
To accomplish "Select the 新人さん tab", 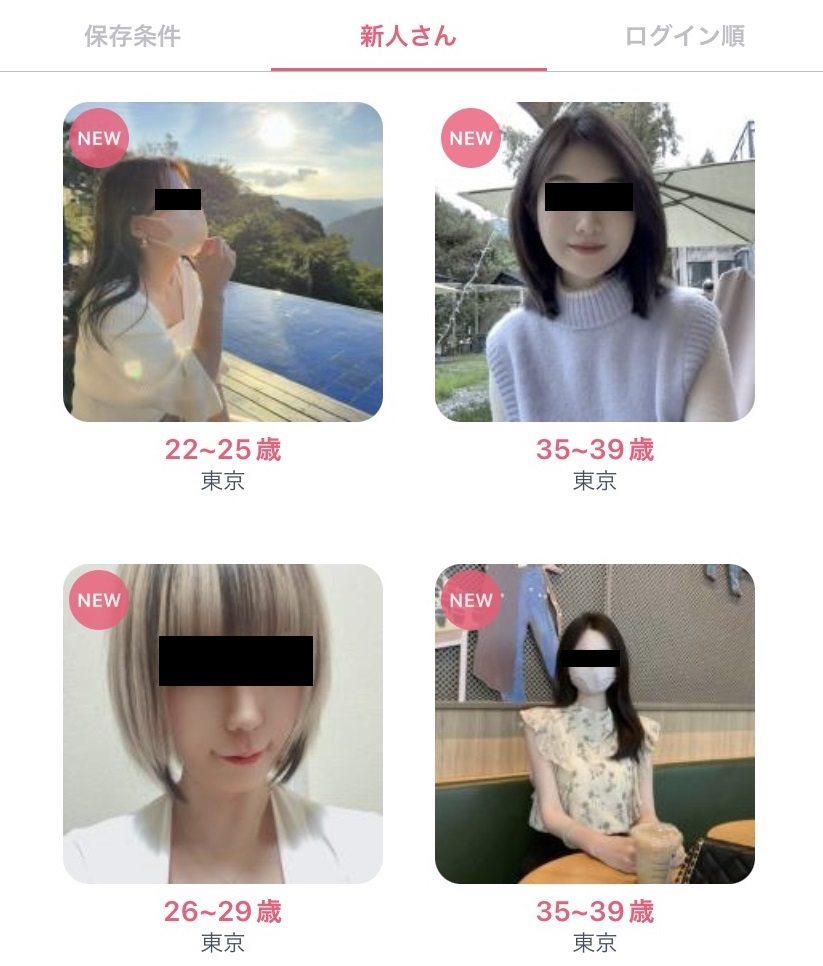I will [408, 37].
